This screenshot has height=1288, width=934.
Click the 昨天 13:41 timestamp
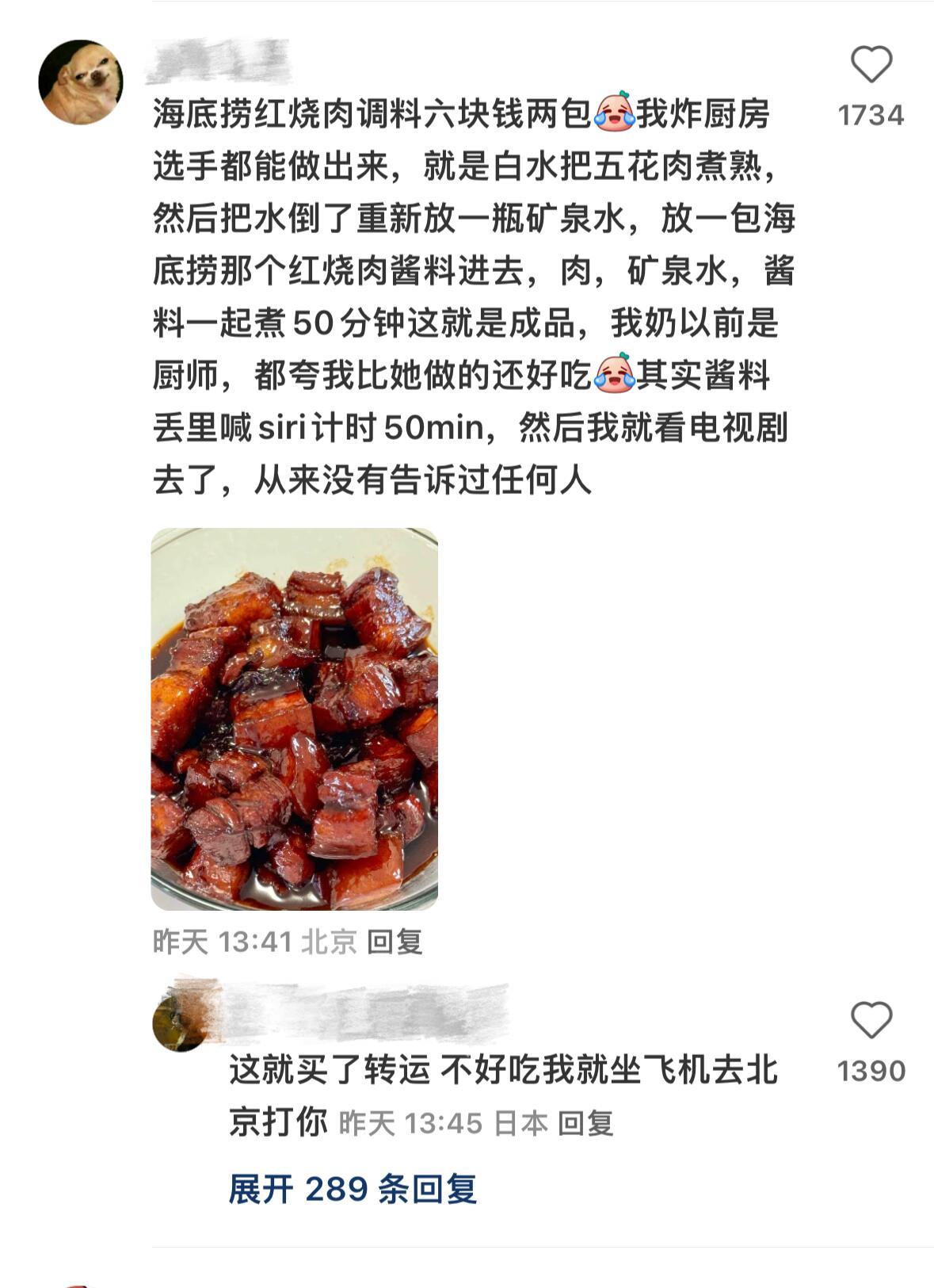tap(215, 942)
